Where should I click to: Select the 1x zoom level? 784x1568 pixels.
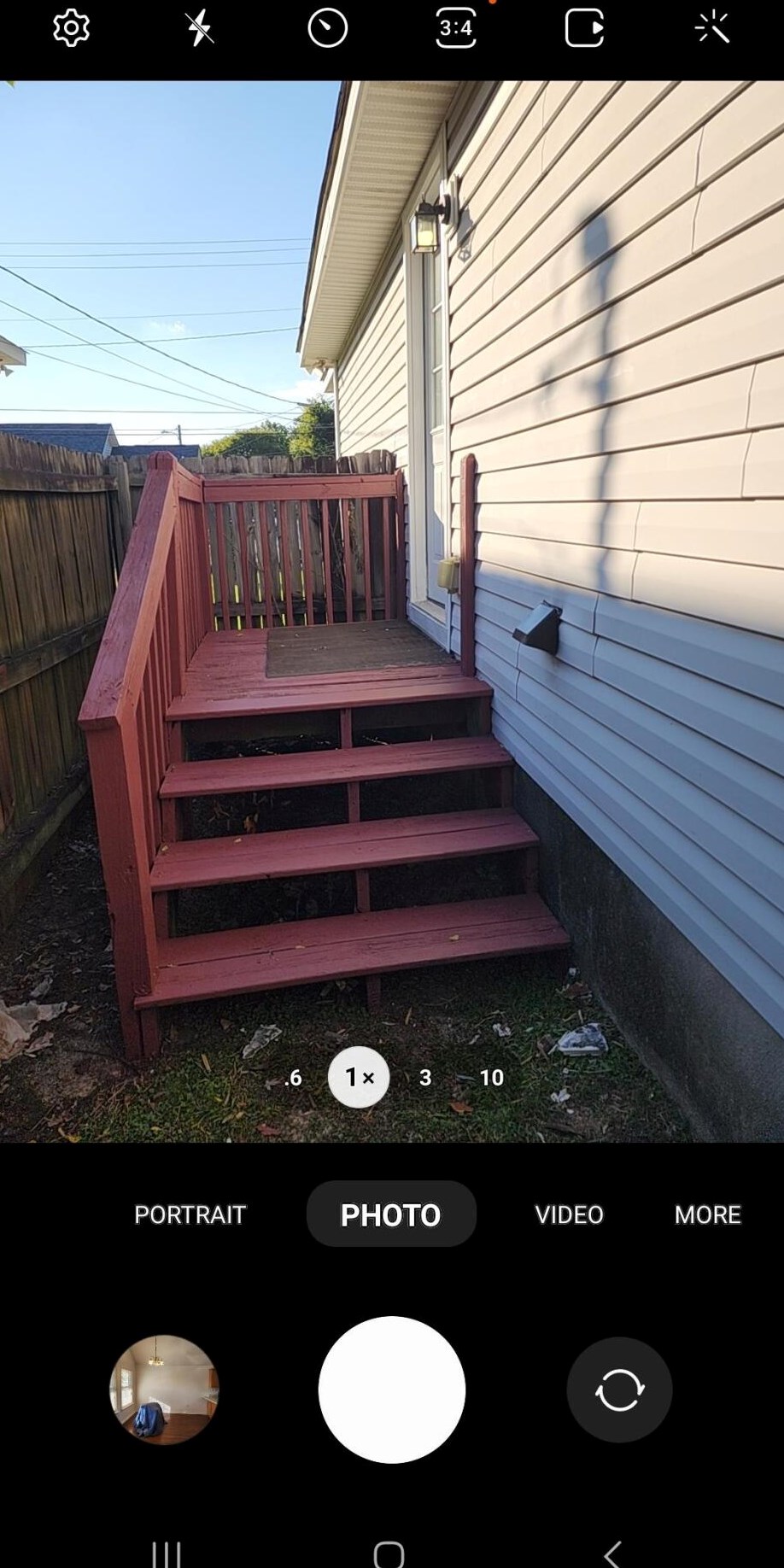pyautogui.click(x=359, y=1078)
